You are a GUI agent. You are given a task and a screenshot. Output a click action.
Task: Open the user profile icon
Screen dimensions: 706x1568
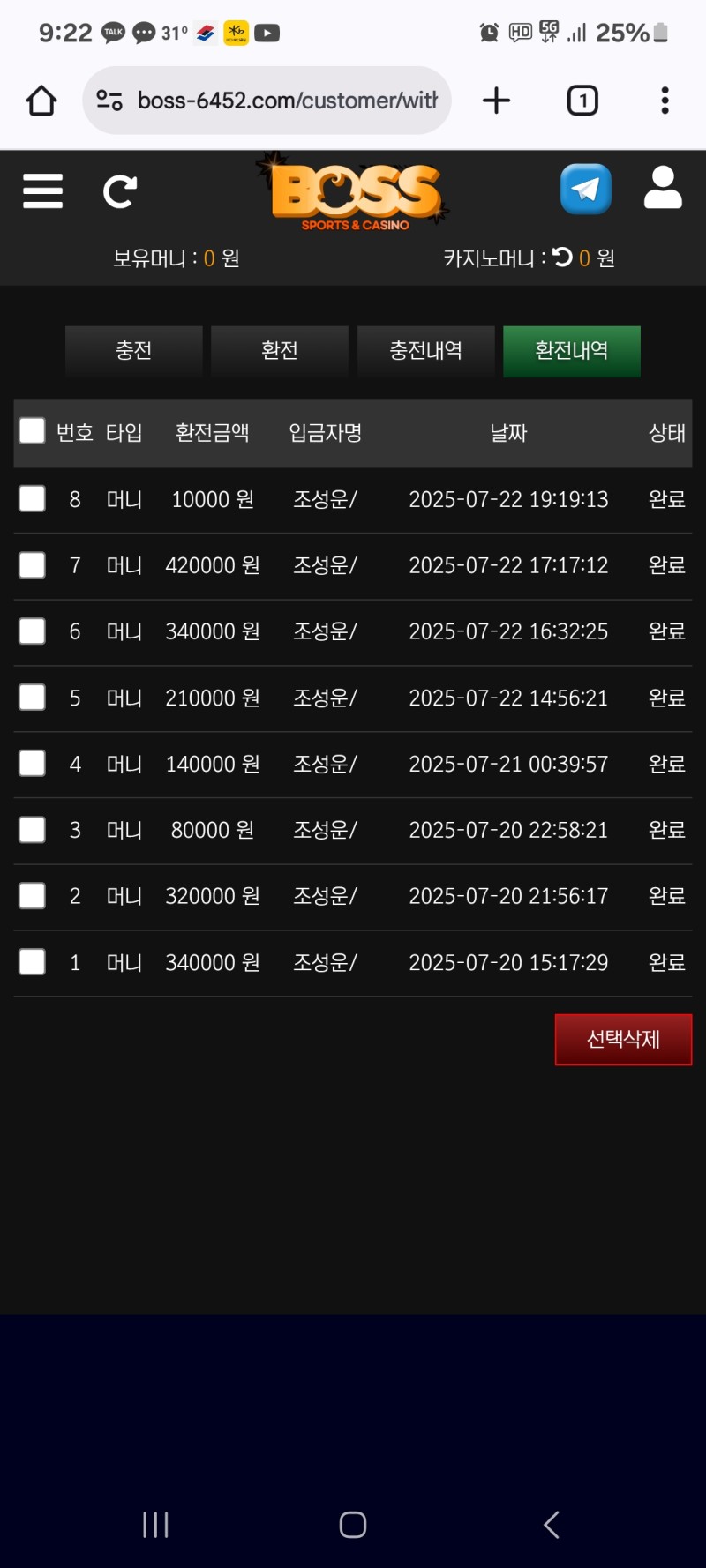pyautogui.click(x=663, y=188)
